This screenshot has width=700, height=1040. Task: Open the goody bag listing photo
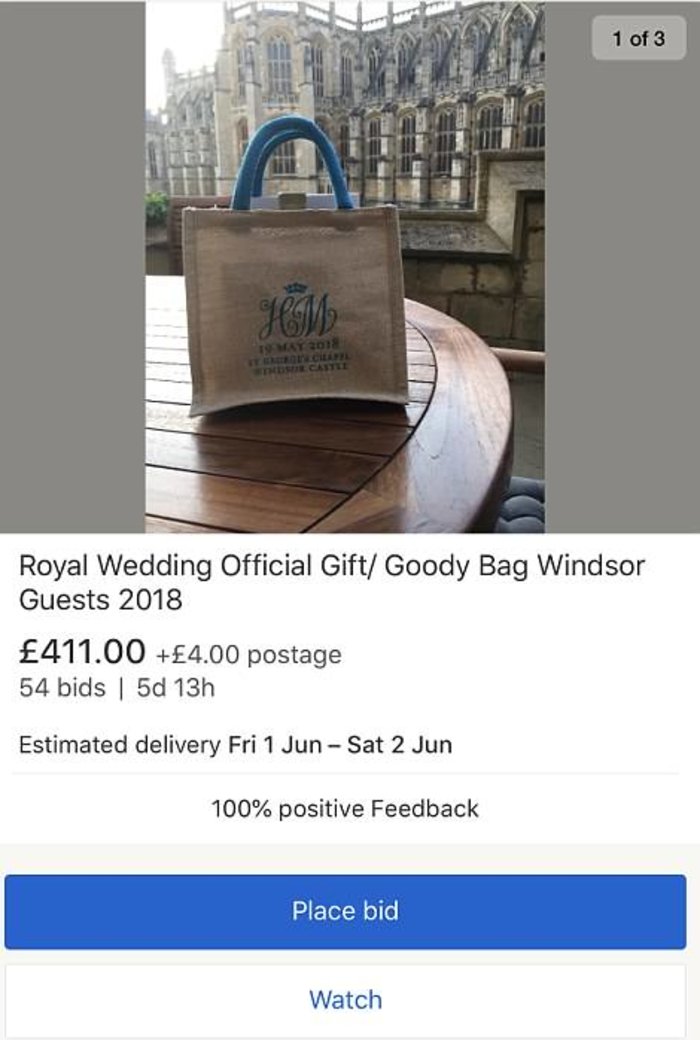345,267
